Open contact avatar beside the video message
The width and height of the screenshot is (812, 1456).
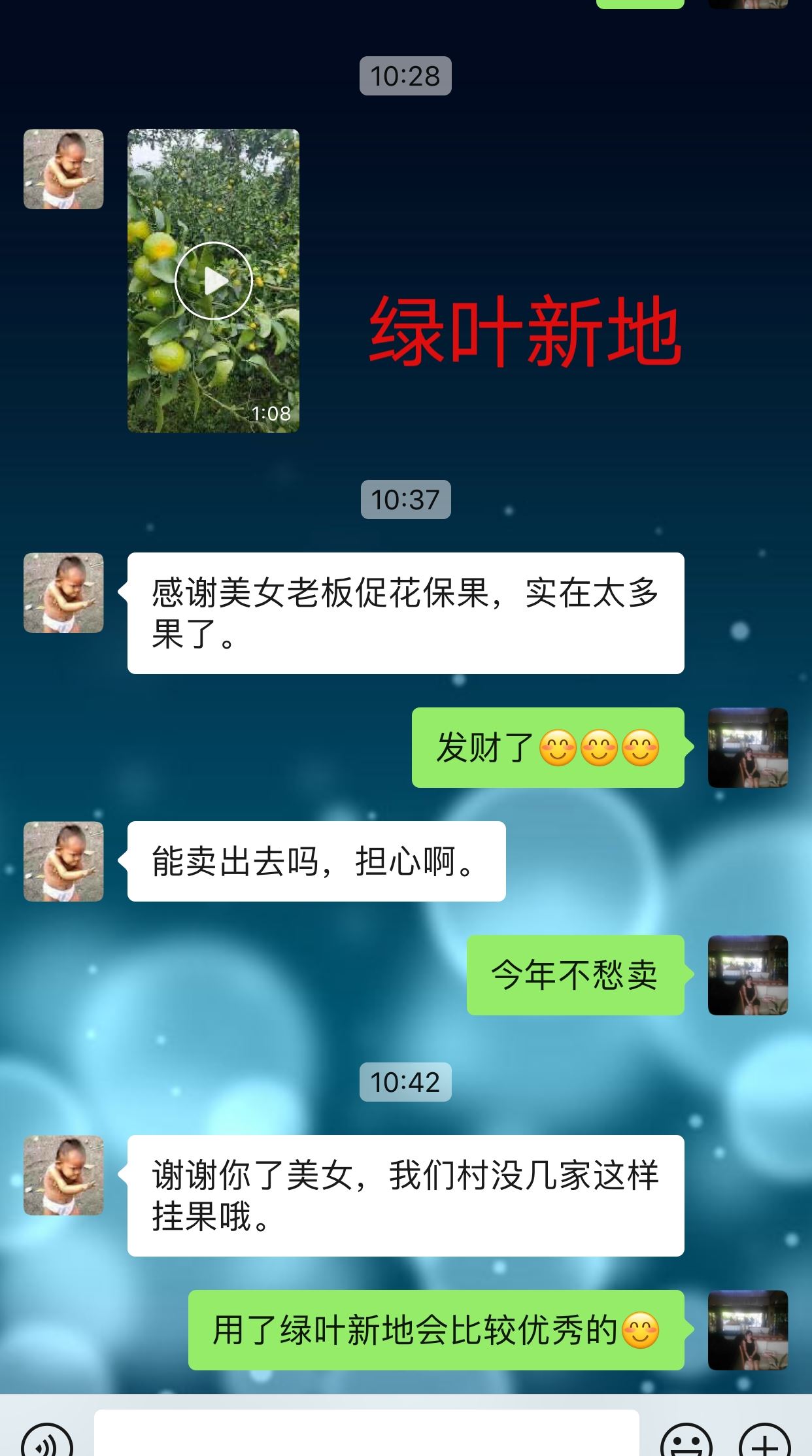[63, 169]
